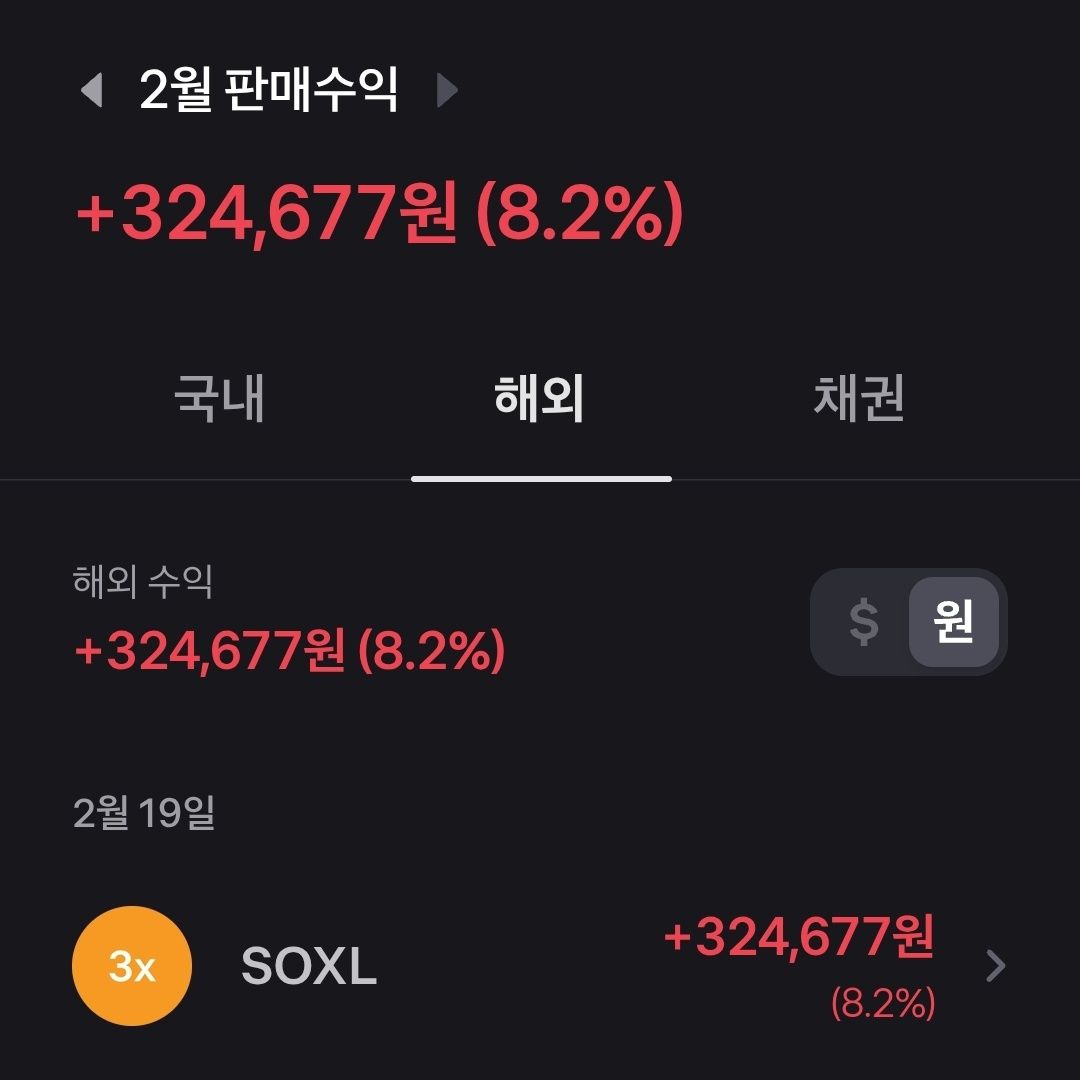The image size is (1080, 1080).
Task: Go to previous month's sales profit
Action: tap(92, 91)
